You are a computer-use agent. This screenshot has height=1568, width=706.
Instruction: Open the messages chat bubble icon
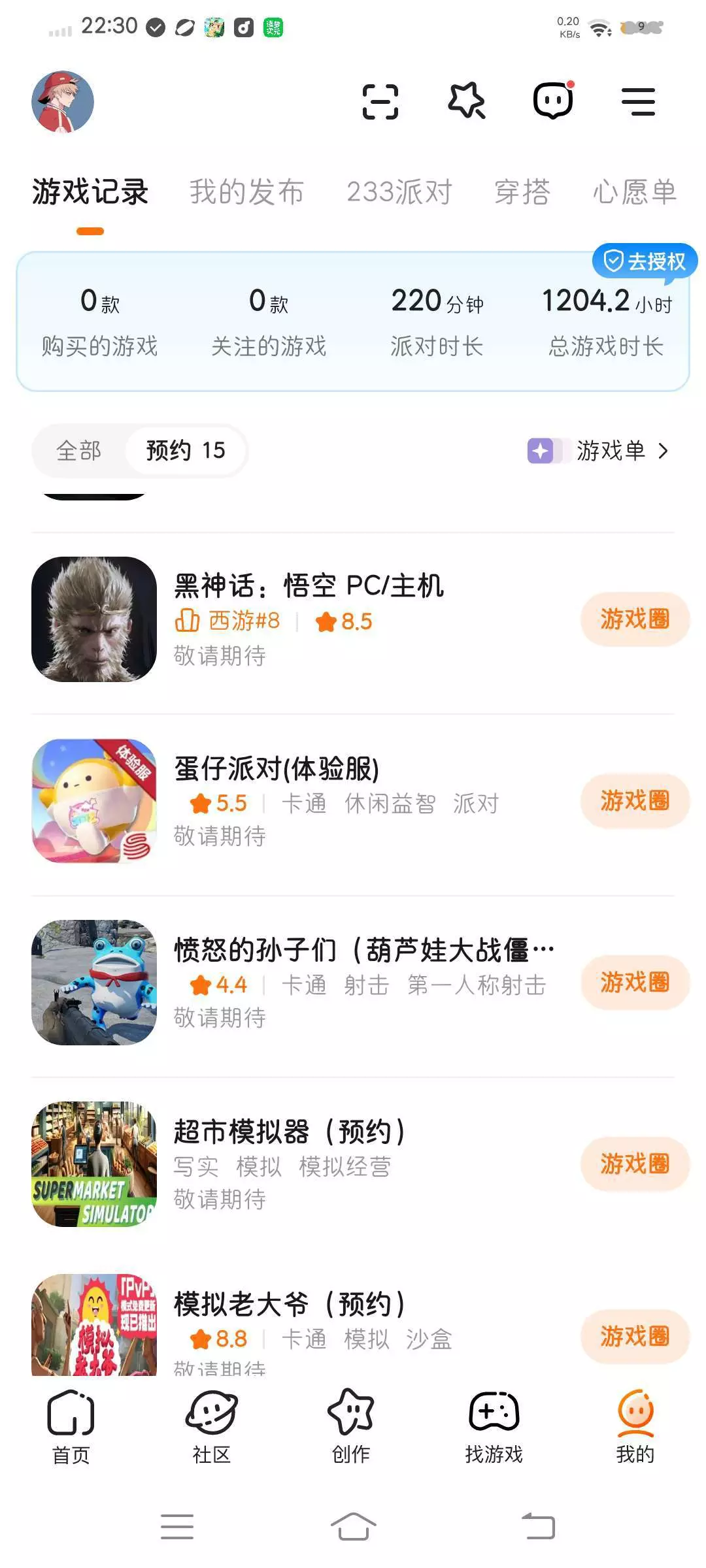[553, 101]
